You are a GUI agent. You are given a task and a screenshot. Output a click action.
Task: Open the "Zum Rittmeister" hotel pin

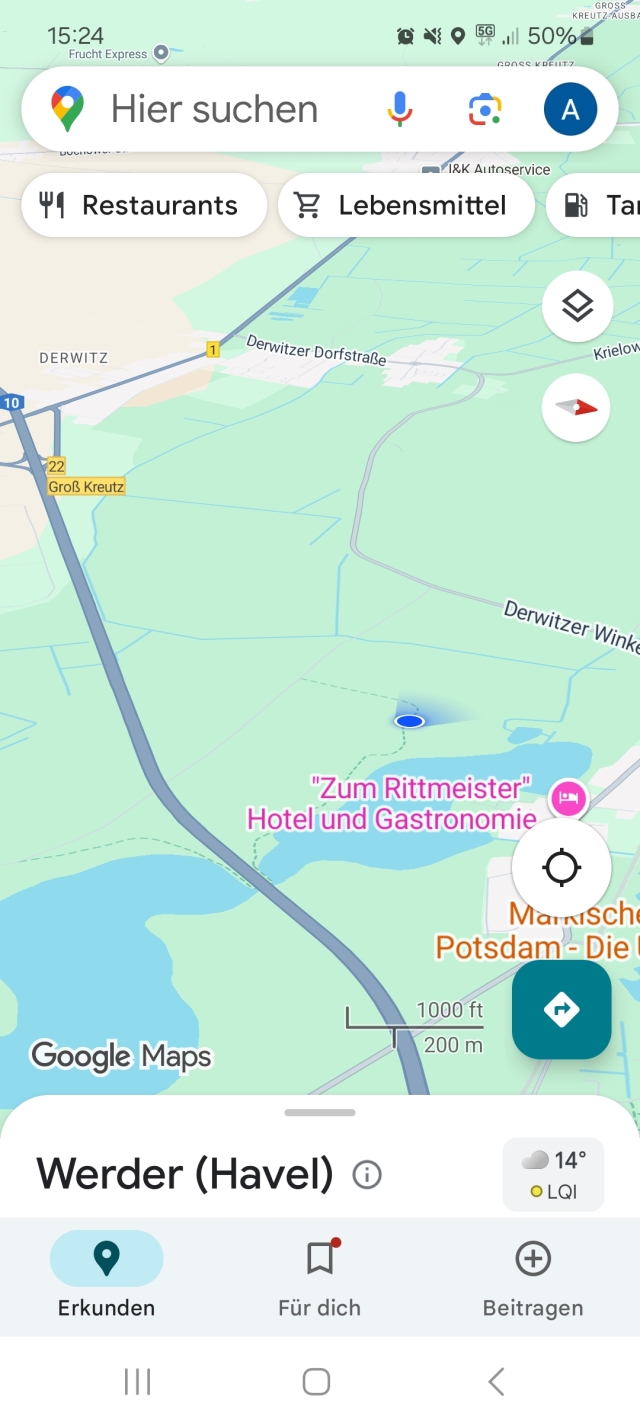pos(568,798)
